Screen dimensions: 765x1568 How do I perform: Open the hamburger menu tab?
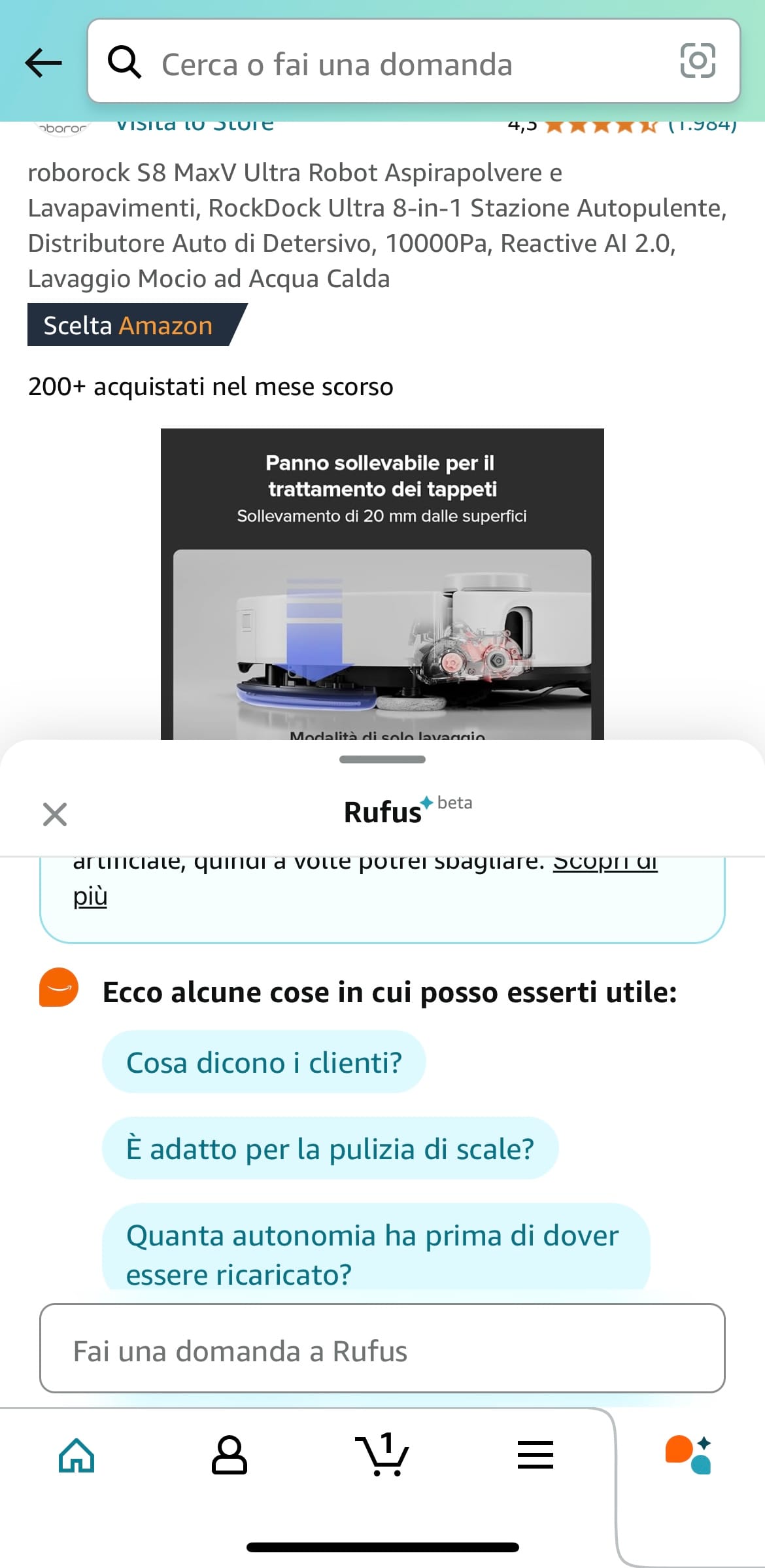(x=535, y=1455)
